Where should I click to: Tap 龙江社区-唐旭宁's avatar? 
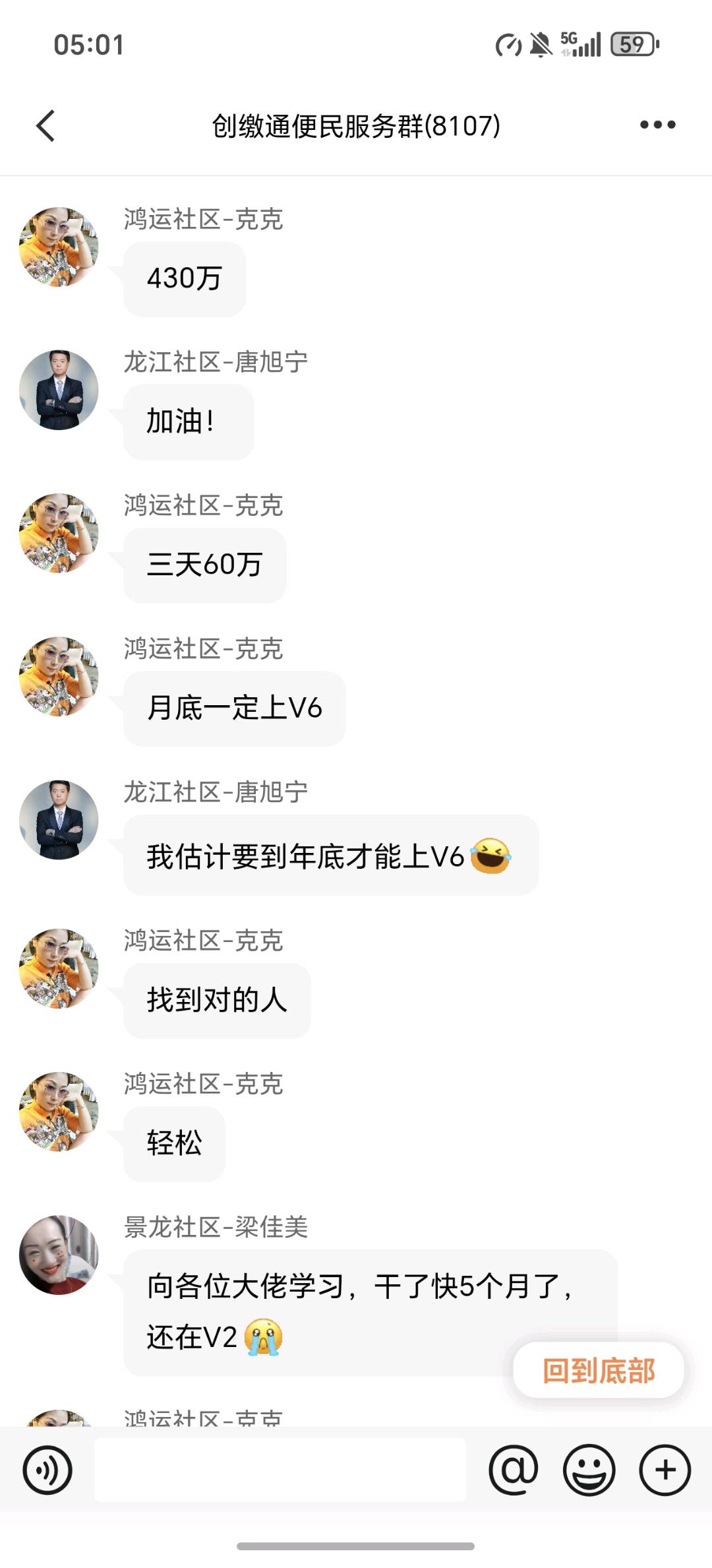[59, 389]
